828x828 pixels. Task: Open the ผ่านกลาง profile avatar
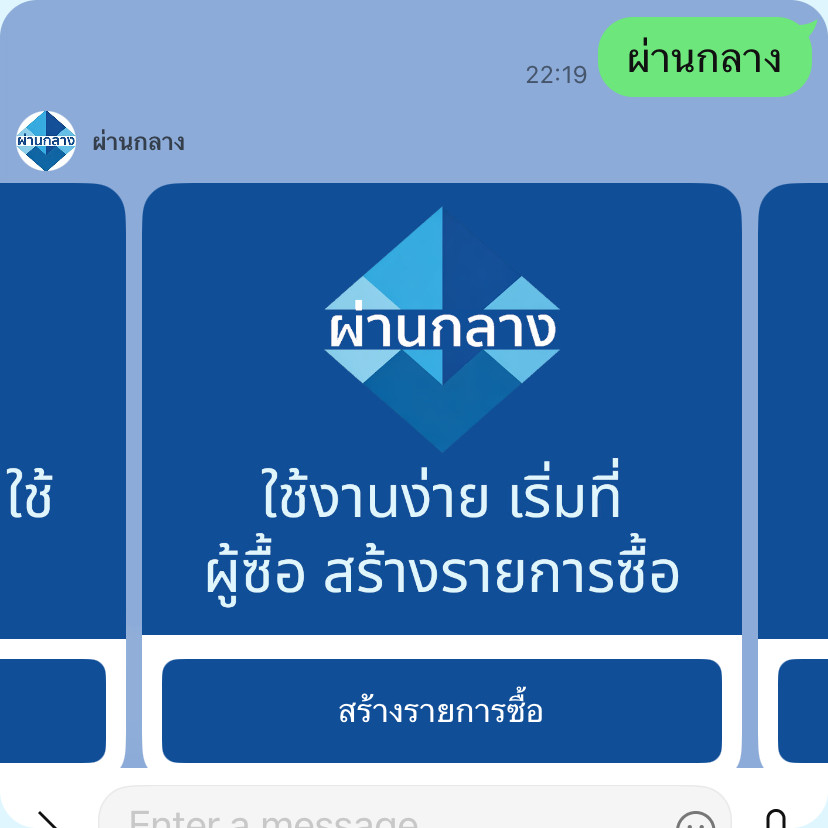pyautogui.click(x=46, y=141)
